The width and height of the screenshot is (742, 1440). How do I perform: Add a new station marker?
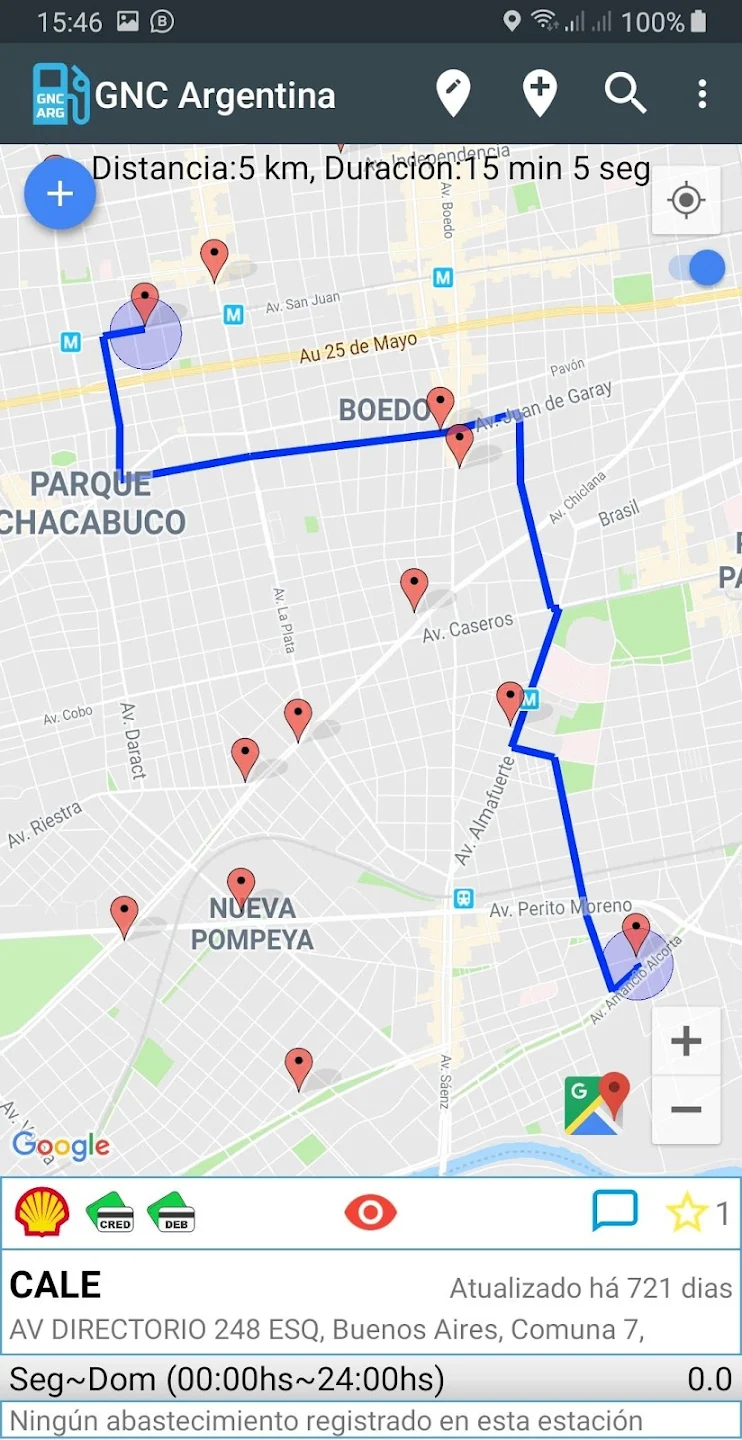point(539,95)
